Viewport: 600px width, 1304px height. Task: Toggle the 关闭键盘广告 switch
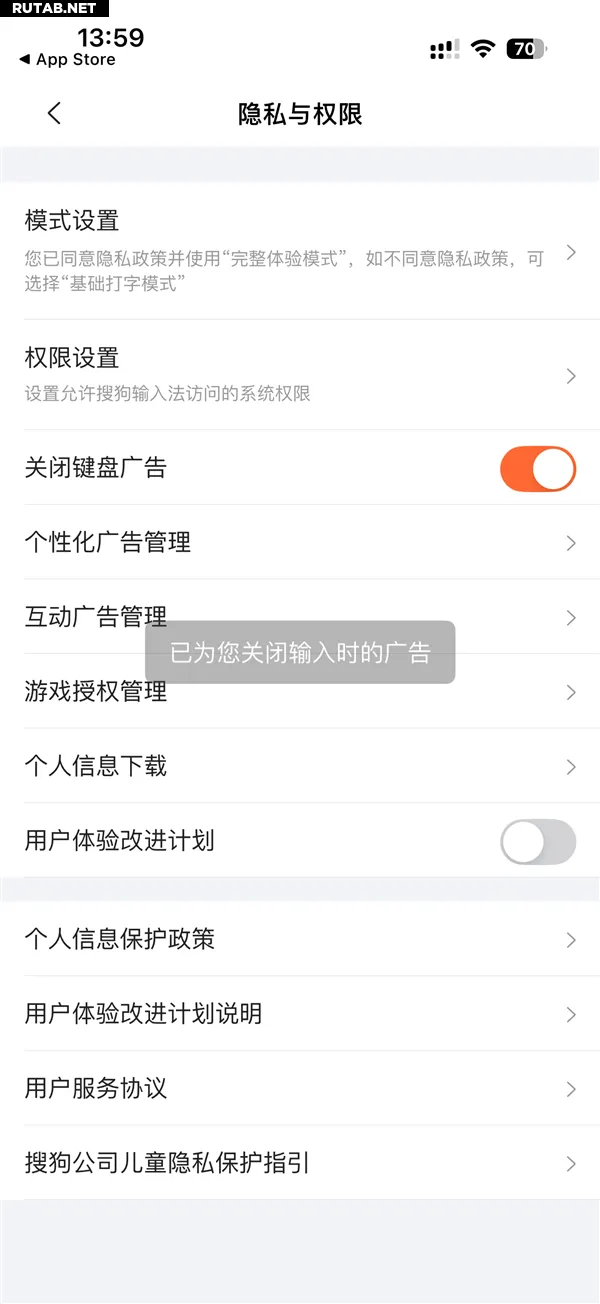tap(537, 469)
